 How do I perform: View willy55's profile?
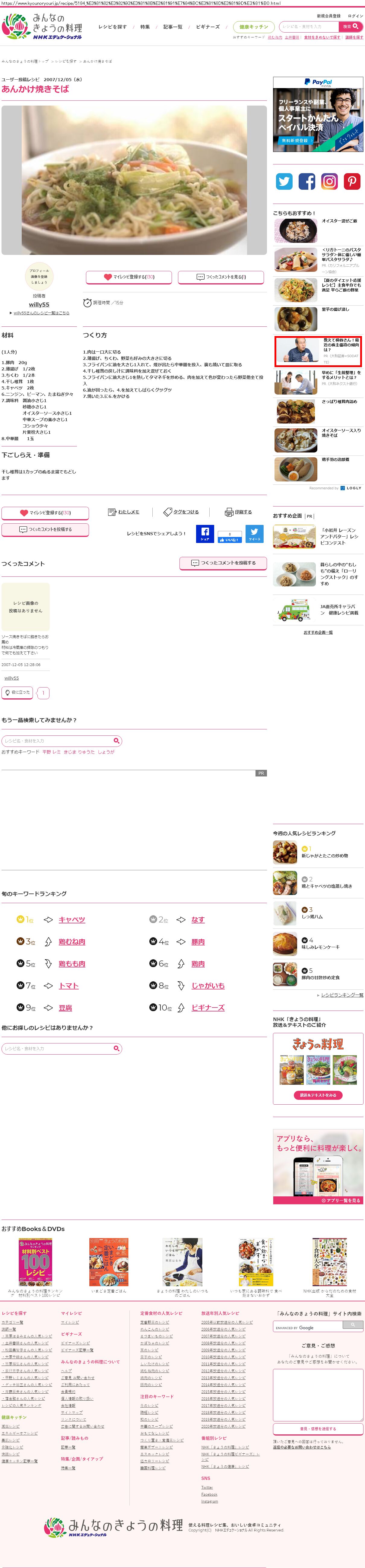(x=39, y=304)
